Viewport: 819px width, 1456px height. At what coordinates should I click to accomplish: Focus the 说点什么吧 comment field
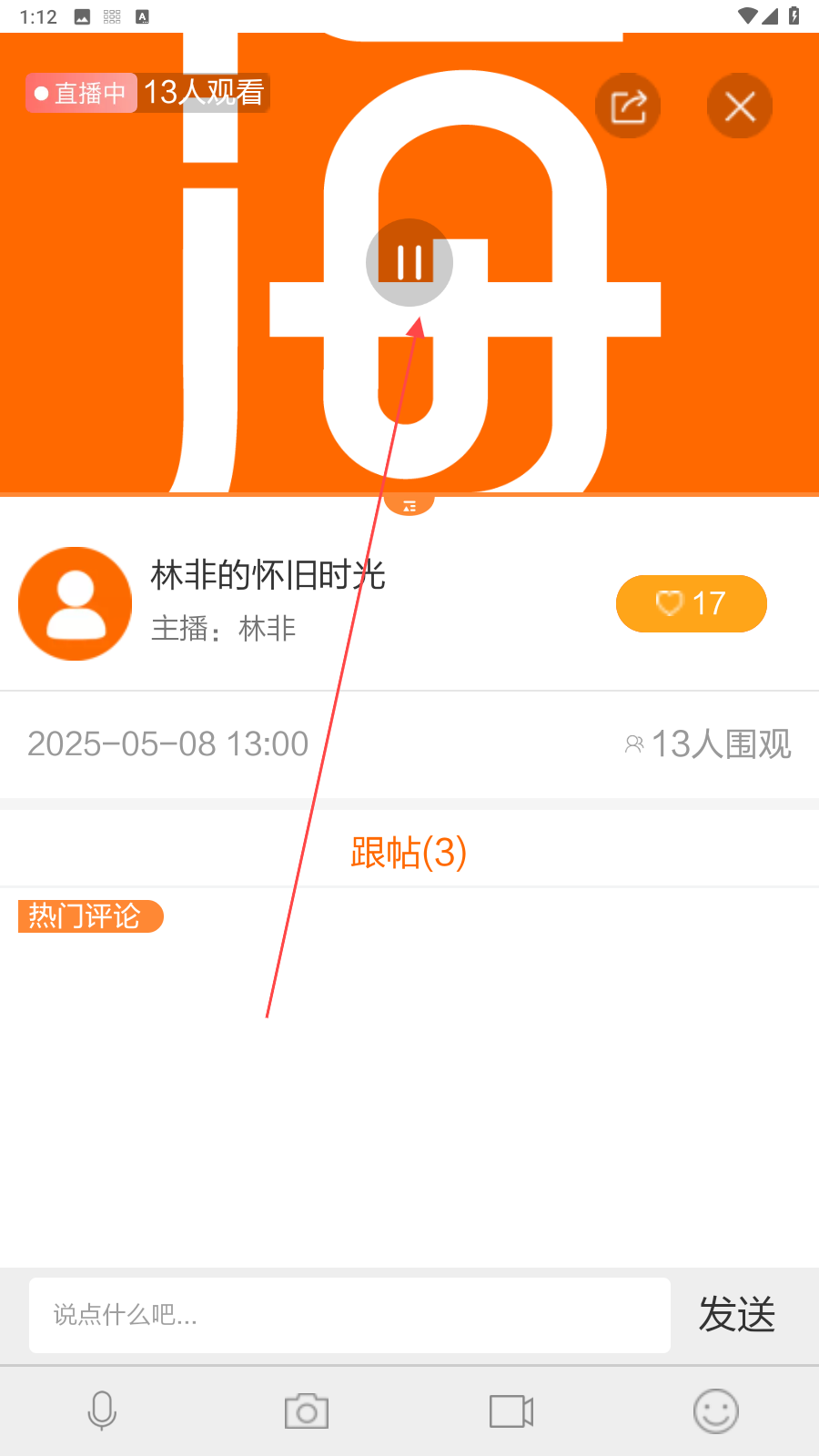(349, 1315)
